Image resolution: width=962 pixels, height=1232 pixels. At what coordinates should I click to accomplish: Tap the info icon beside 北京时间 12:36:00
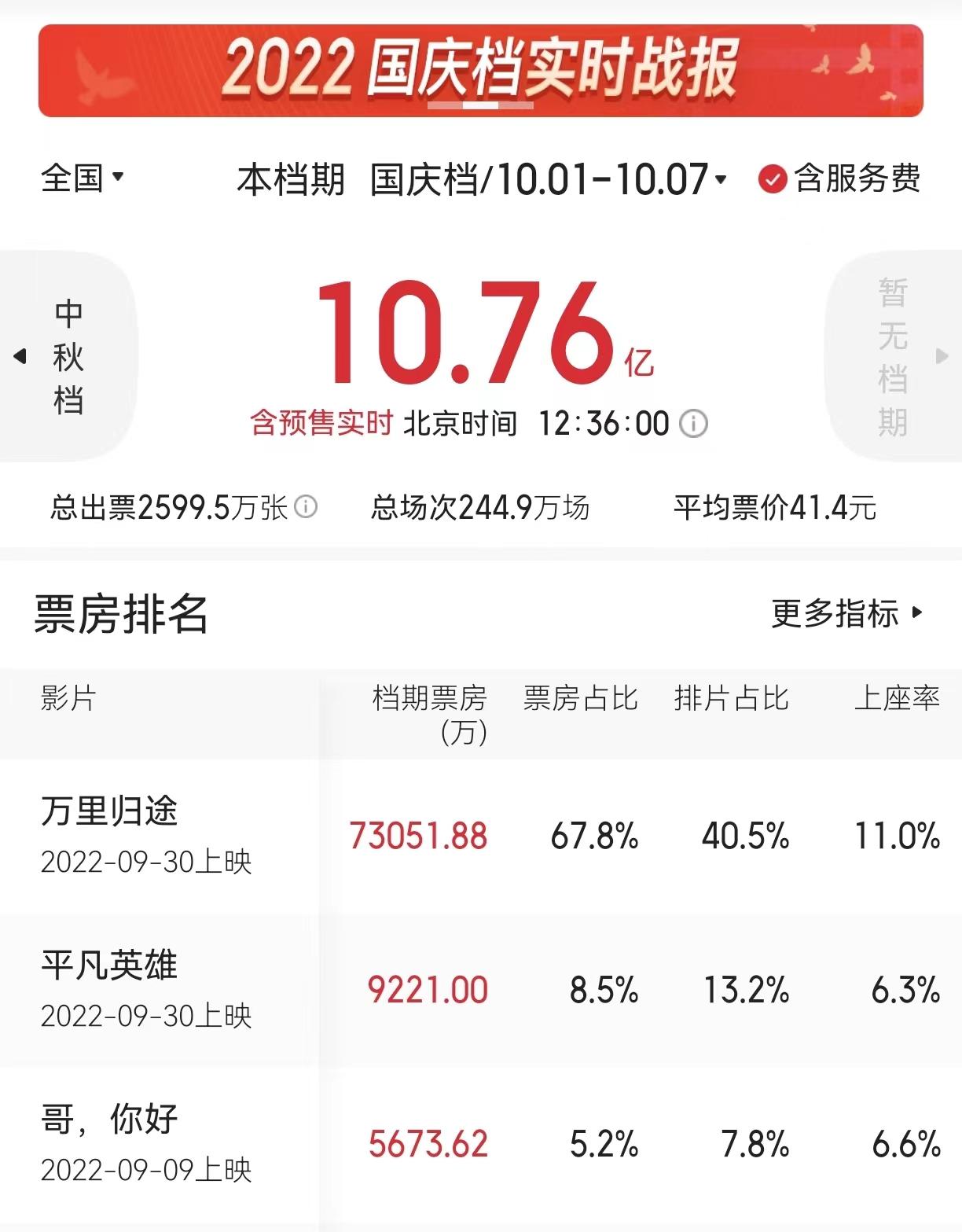coord(693,424)
